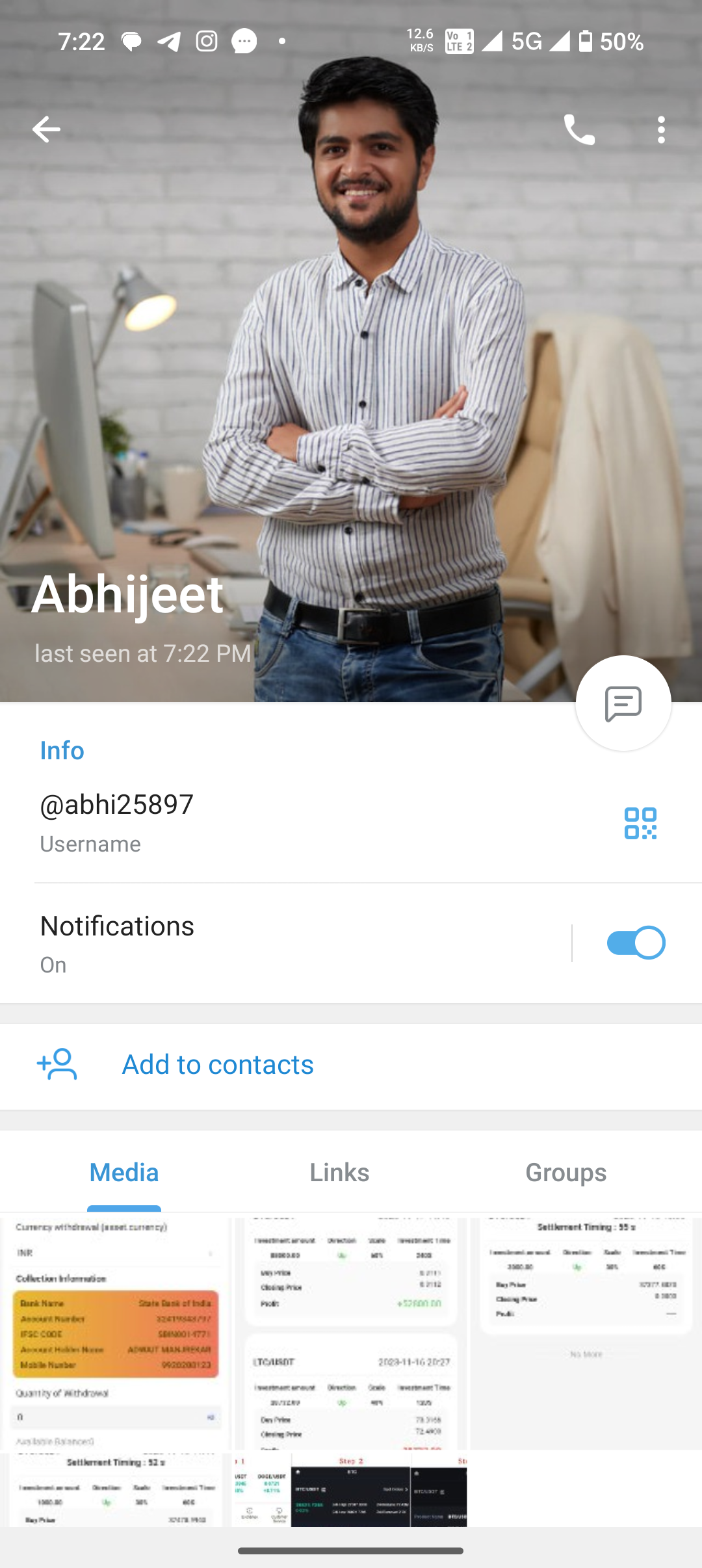Open the Settlement Timing 52 s image
Viewport: 702px width, 1568px height.
point(116,1490)
